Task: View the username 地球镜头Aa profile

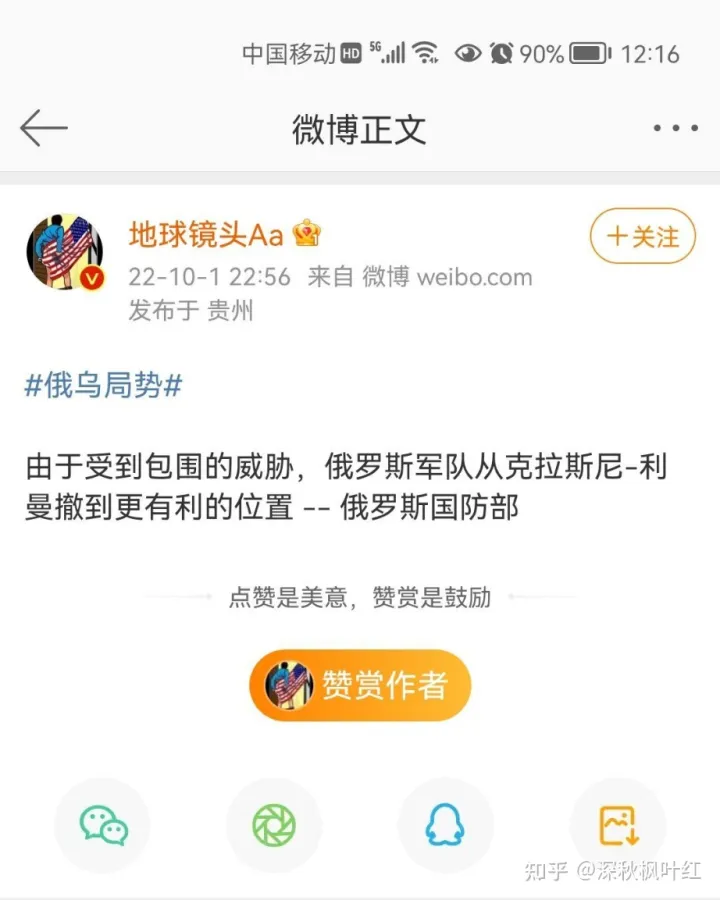Action: 206,235
